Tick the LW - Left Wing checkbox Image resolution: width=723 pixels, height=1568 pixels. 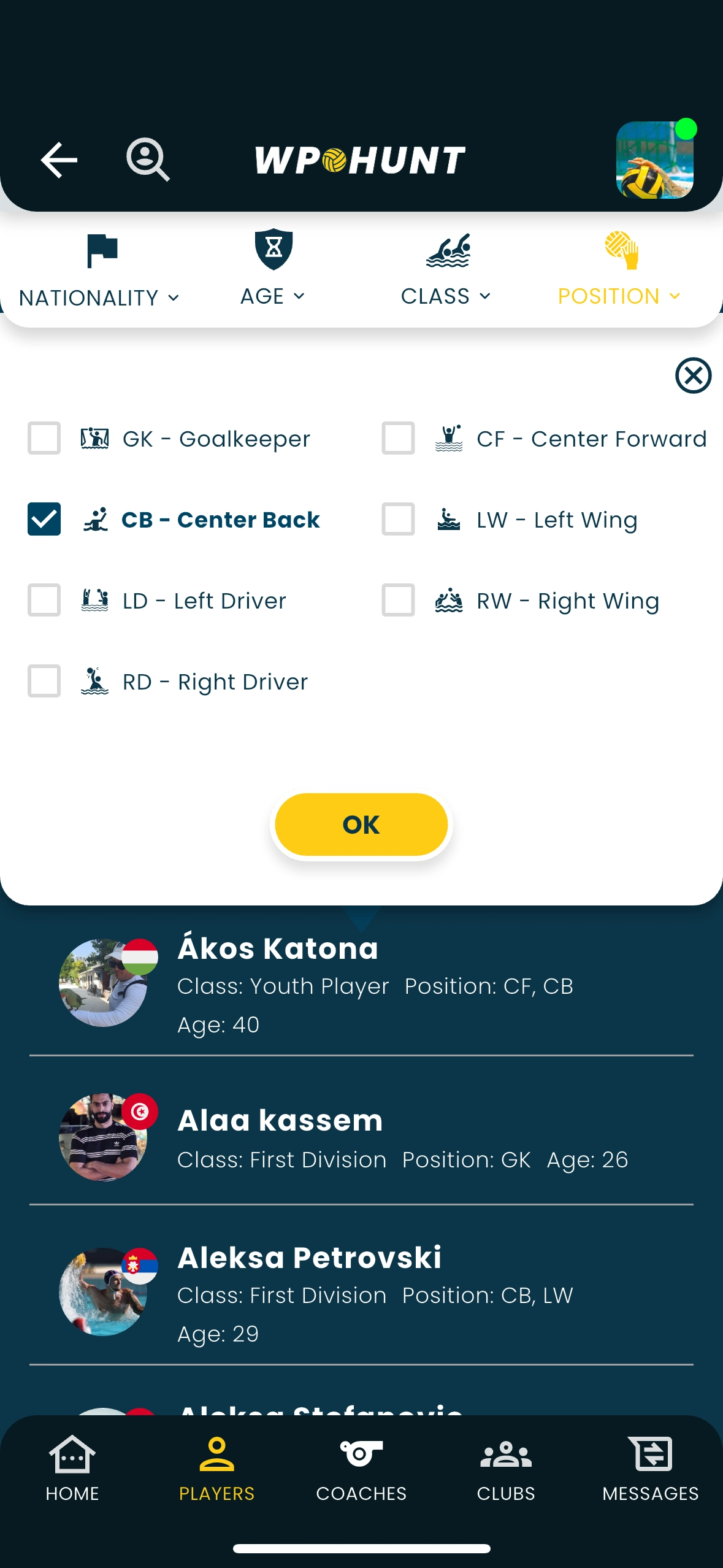coord(399,519)
